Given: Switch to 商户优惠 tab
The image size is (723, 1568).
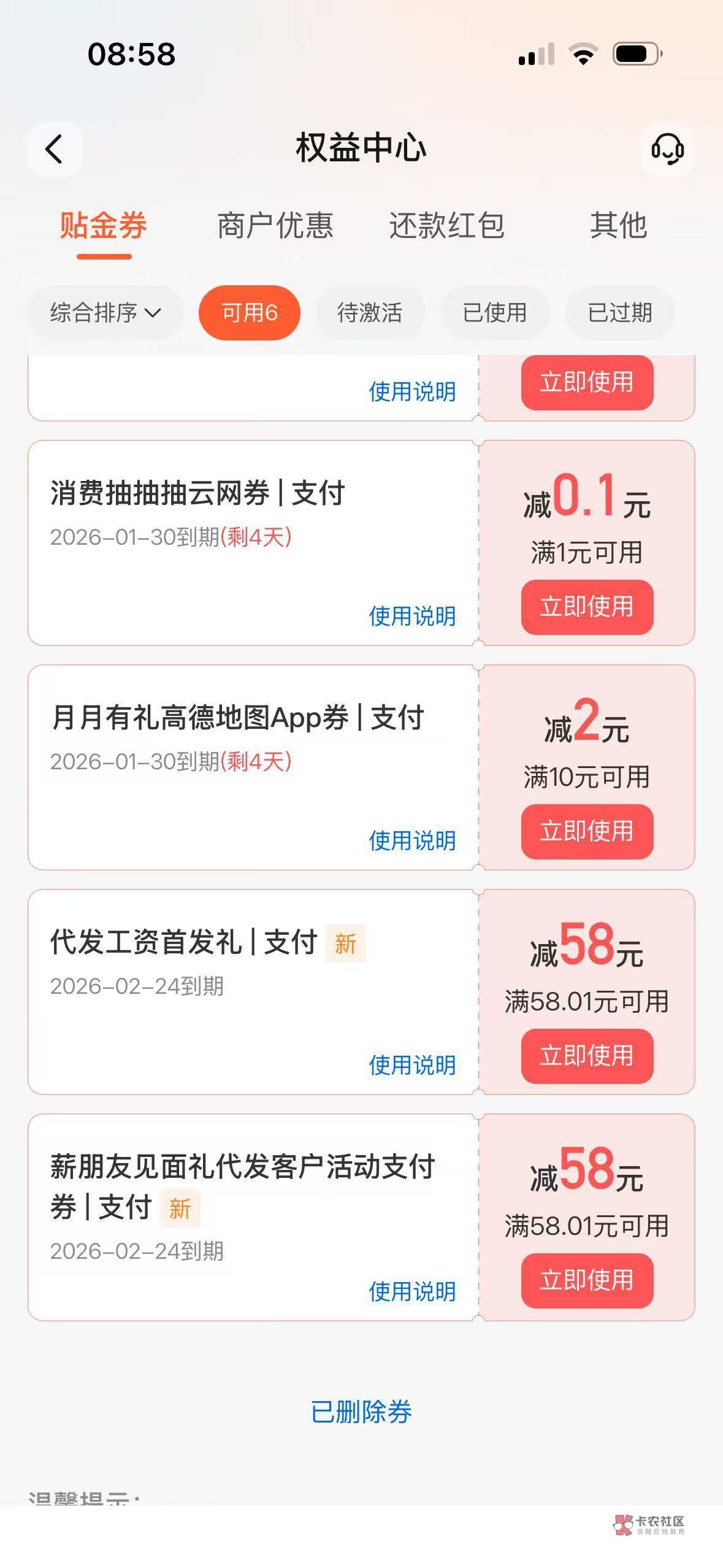Looking at the screenshot, I should [275, 225].
